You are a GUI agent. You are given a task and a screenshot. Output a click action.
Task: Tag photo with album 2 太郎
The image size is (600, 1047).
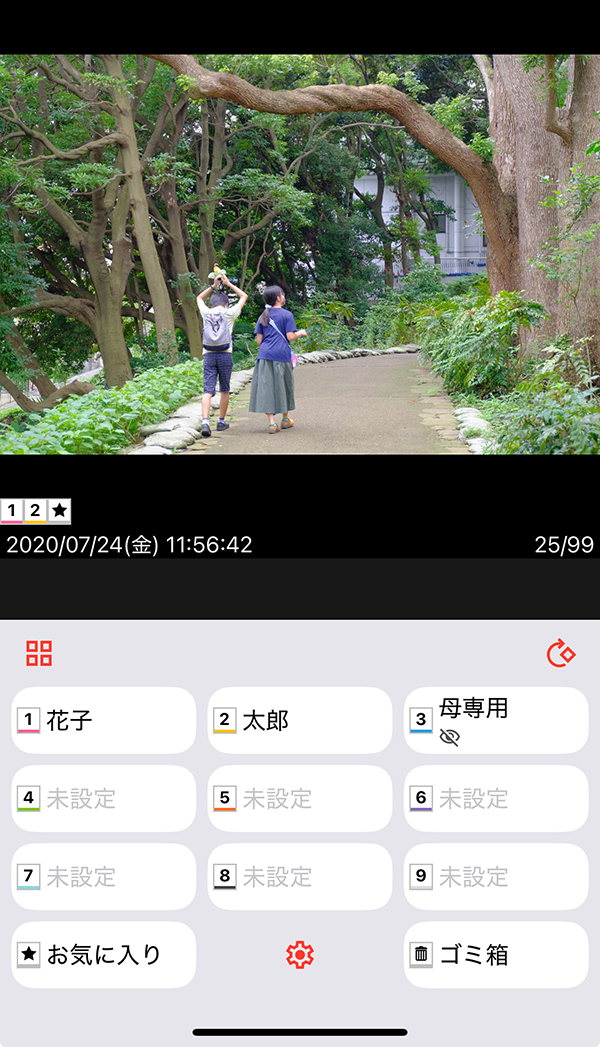[300, 720]
